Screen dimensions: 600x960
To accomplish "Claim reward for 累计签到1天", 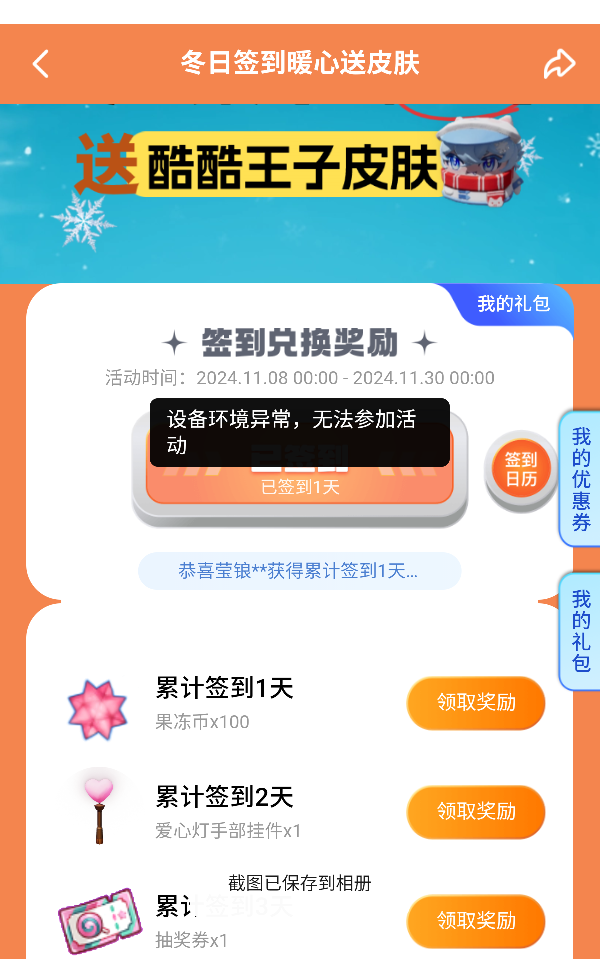I will pyautogui.click(x=475, y=703).
